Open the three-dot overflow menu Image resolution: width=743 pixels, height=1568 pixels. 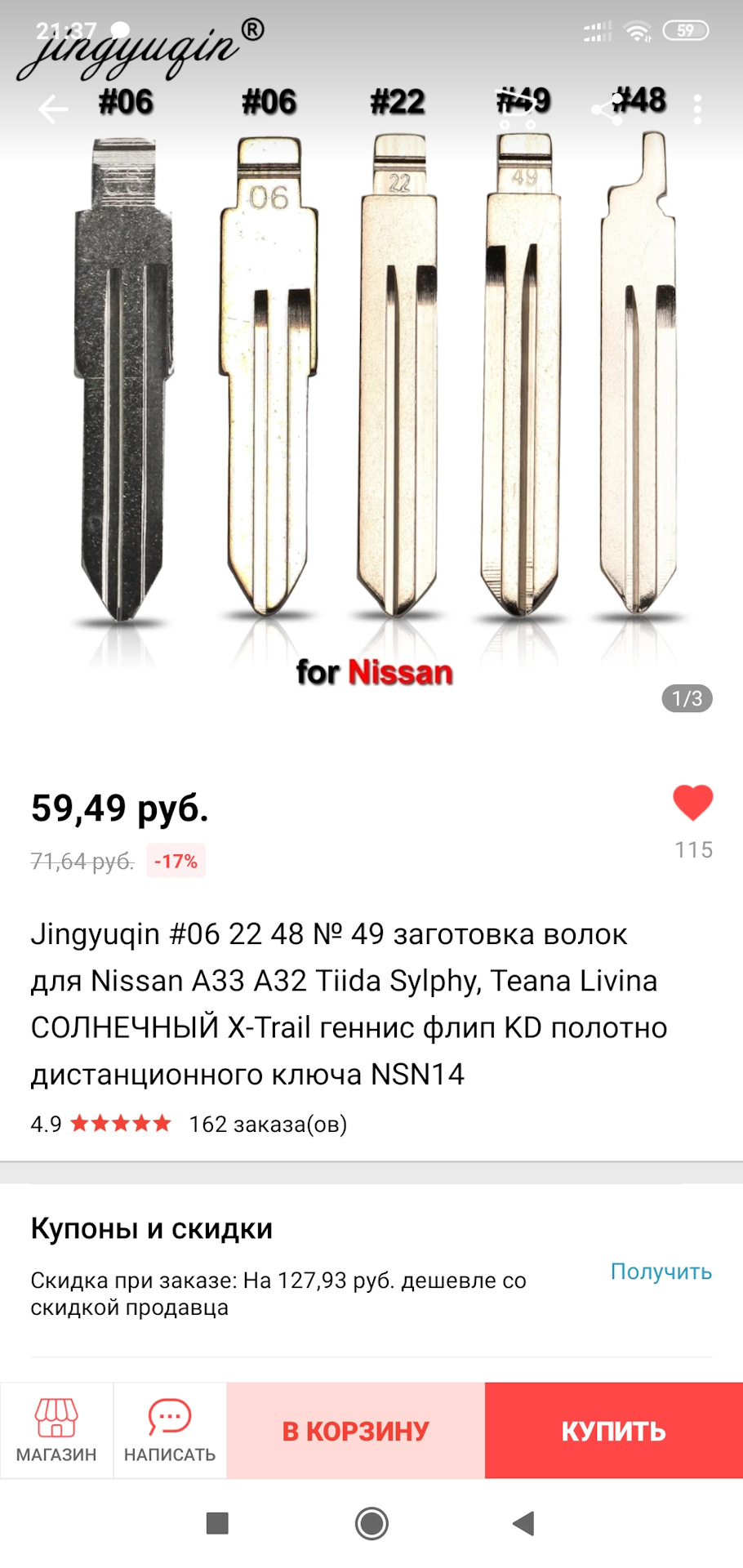[x=696, y=109]
